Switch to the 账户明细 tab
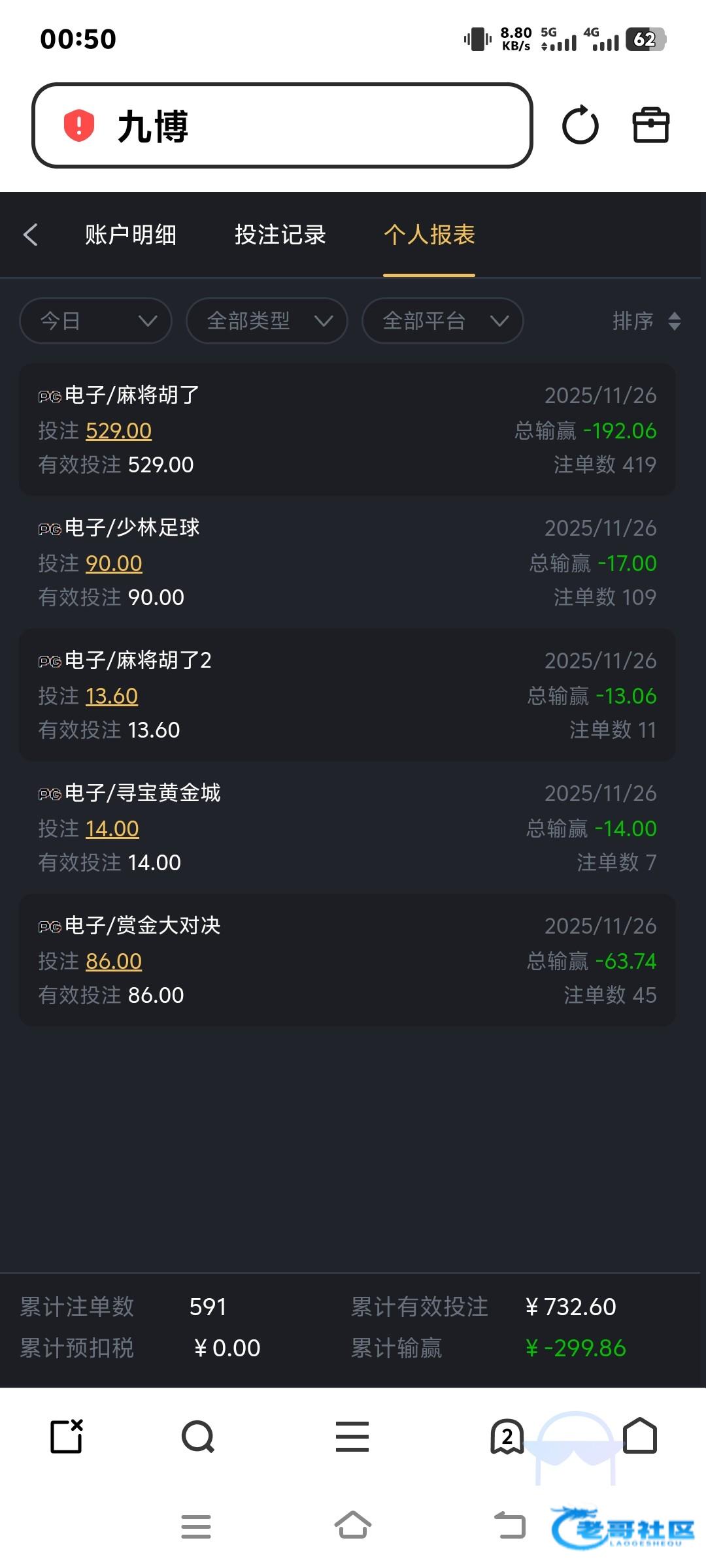Screen dimensions: 706x1568 (x=131, y=235)
